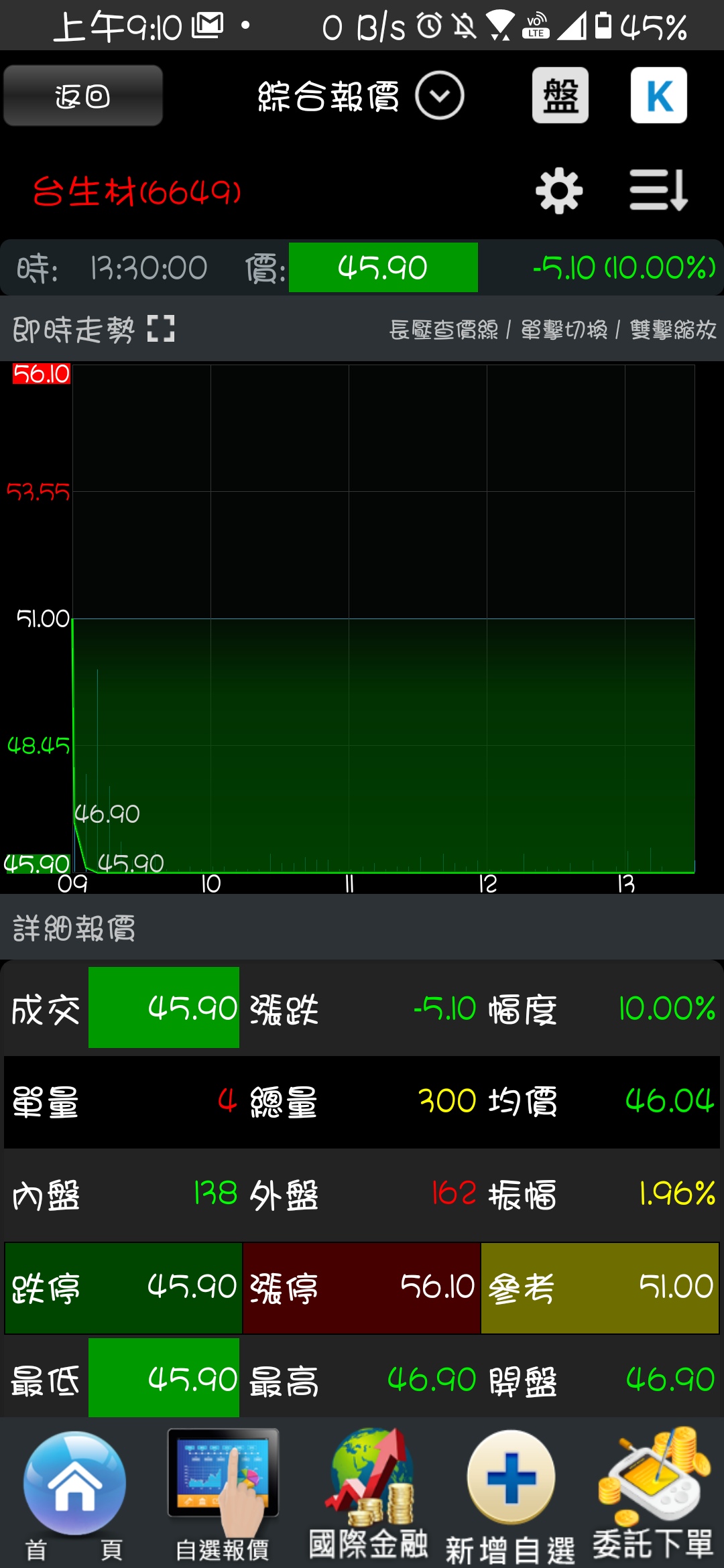The width and height of the screenshot is (724, 1568).
Task: Add stock via 新增自選
Action: [511, 1494]
